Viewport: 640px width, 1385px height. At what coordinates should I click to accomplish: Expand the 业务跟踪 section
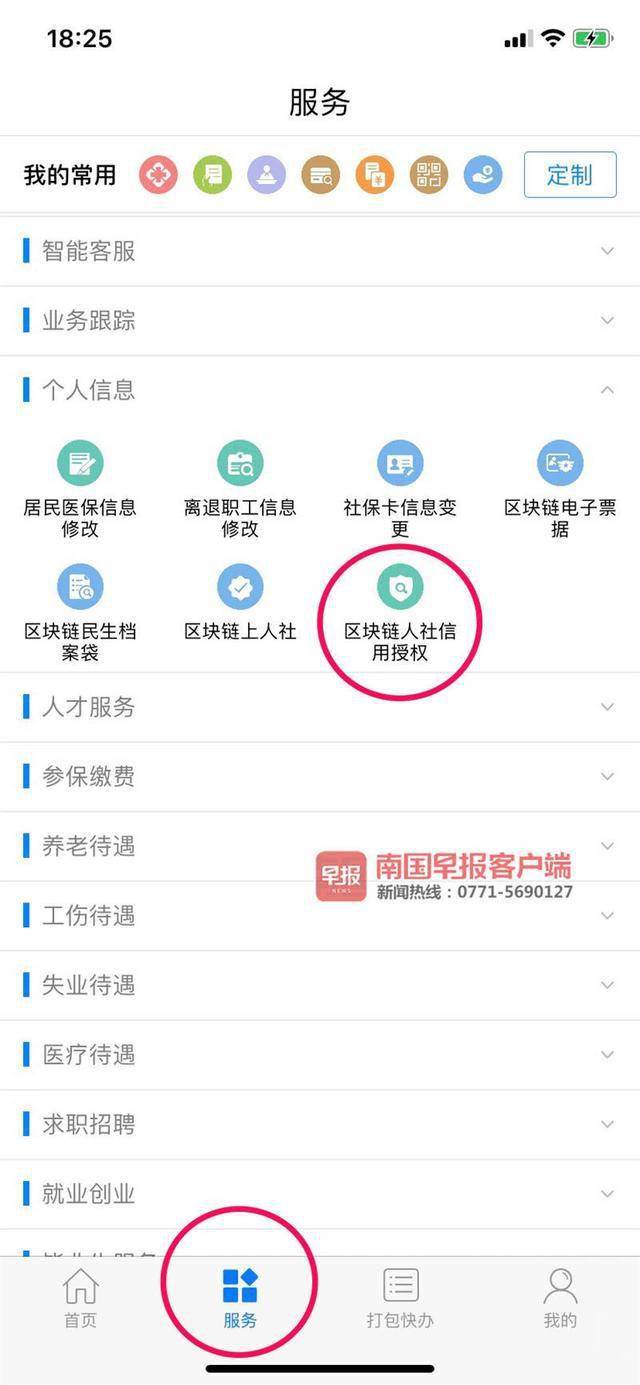click(320, 321)
